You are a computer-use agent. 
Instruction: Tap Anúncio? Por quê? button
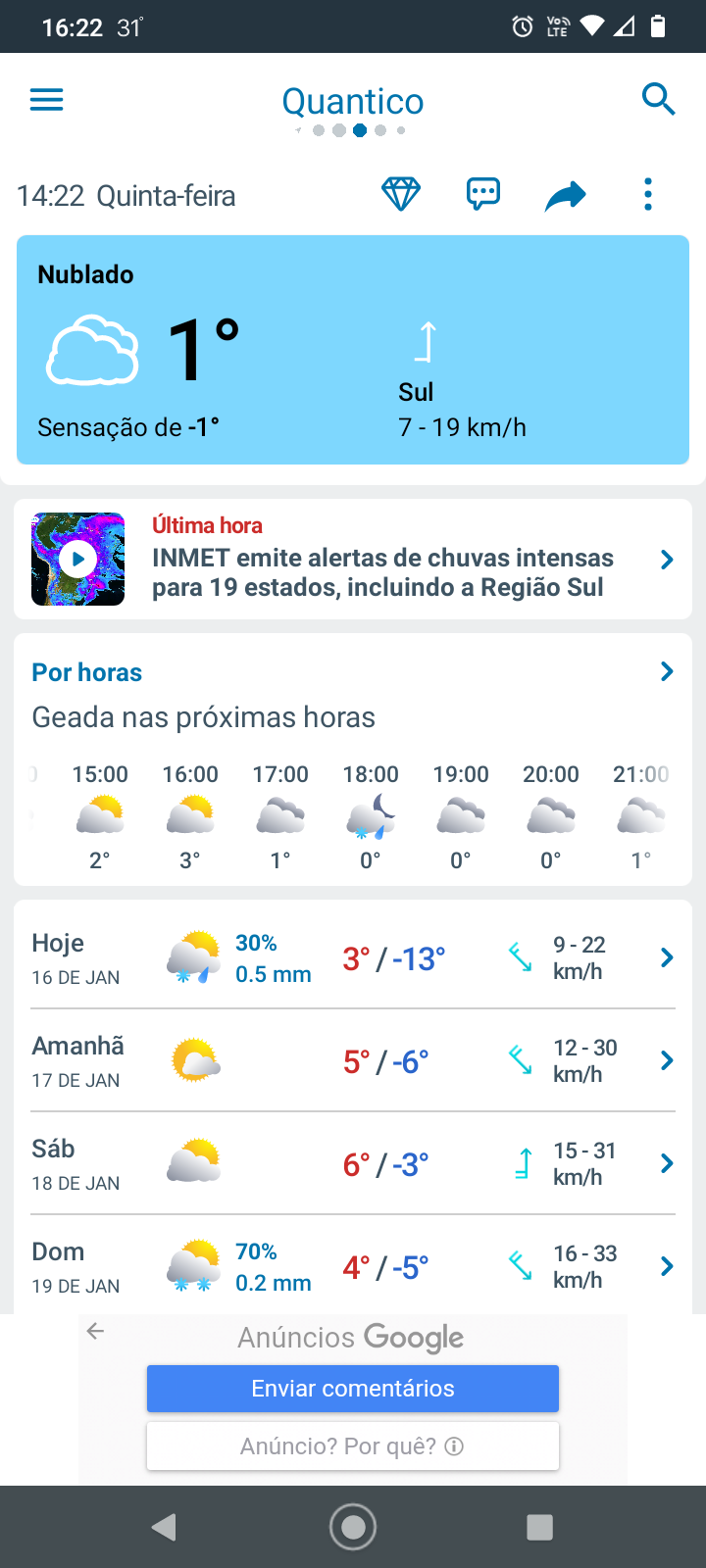[353, 1446]
